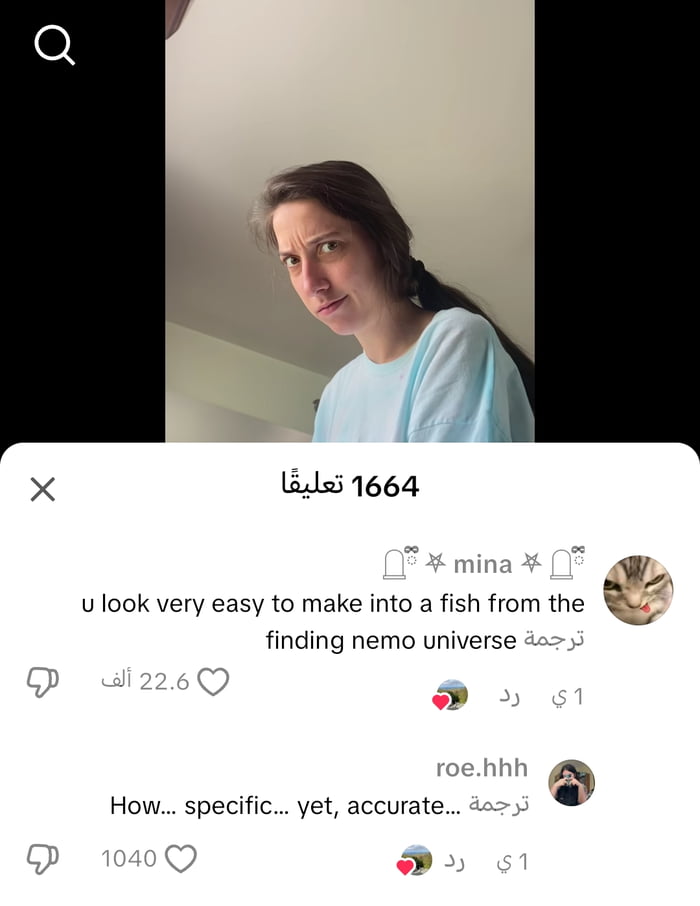Like roe.hhh's comment

point(180,858)
